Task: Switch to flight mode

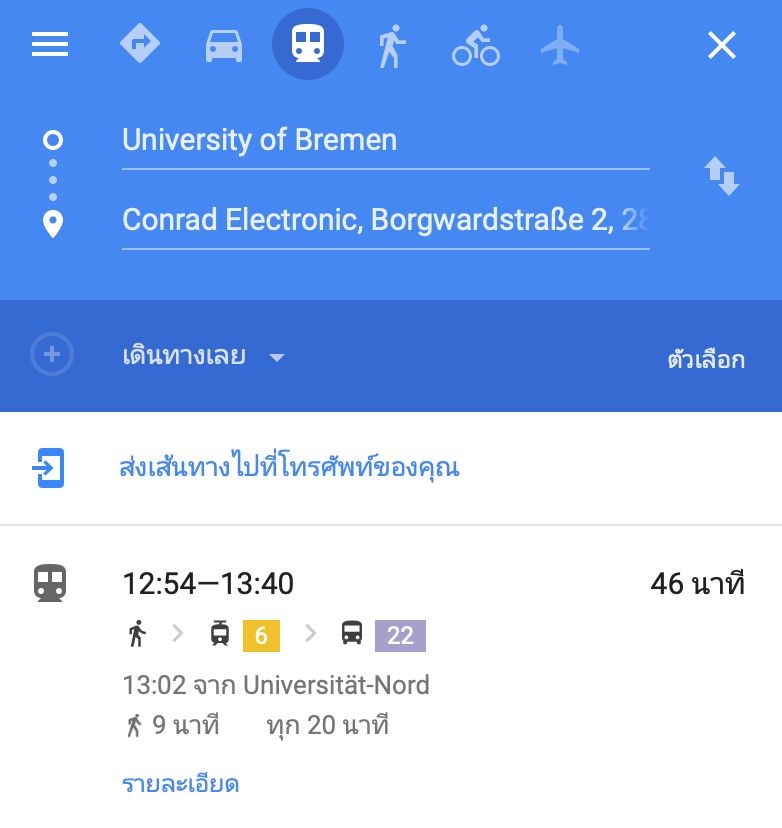Action: point(560,45)
